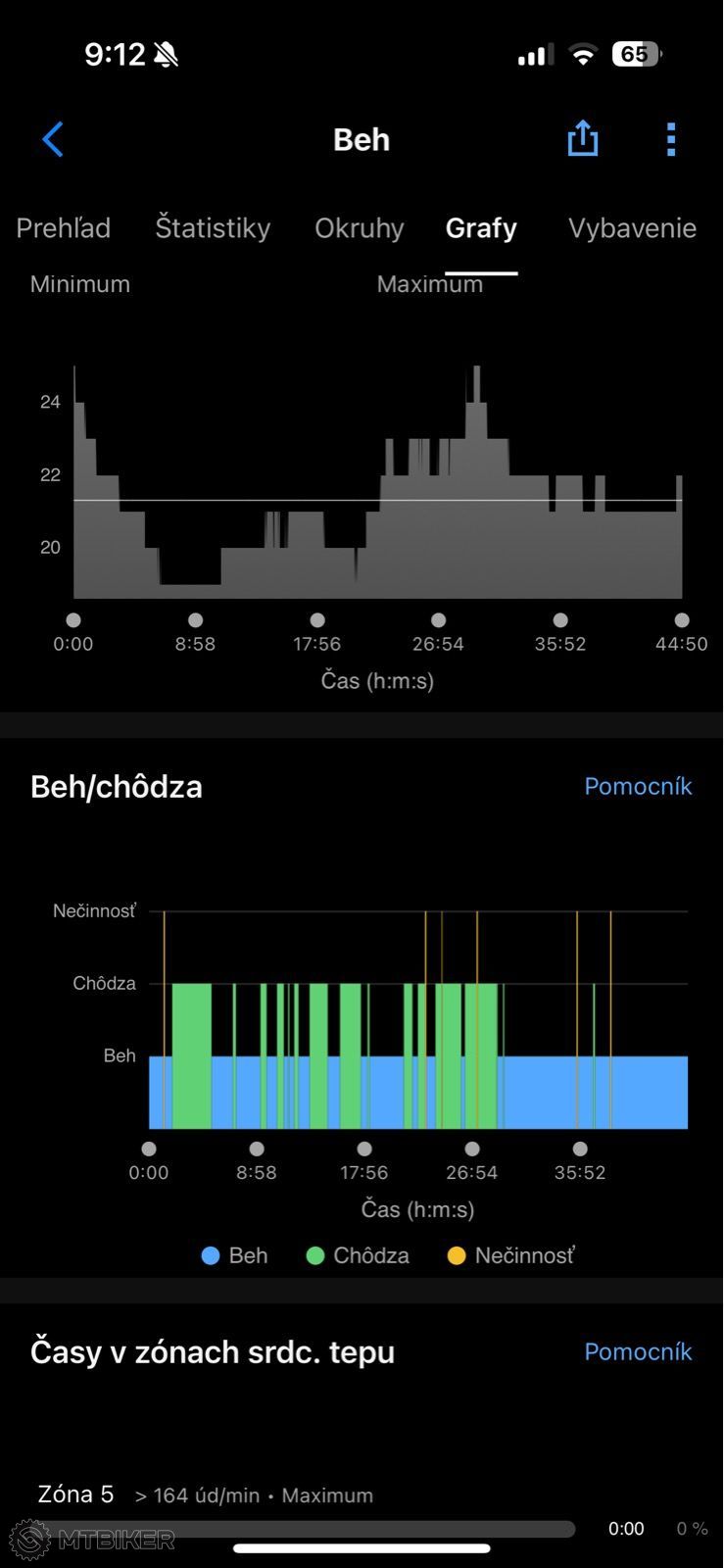Tap the Grafy tab
Viewport: 724px width, 1568px height.
[481, 228]
